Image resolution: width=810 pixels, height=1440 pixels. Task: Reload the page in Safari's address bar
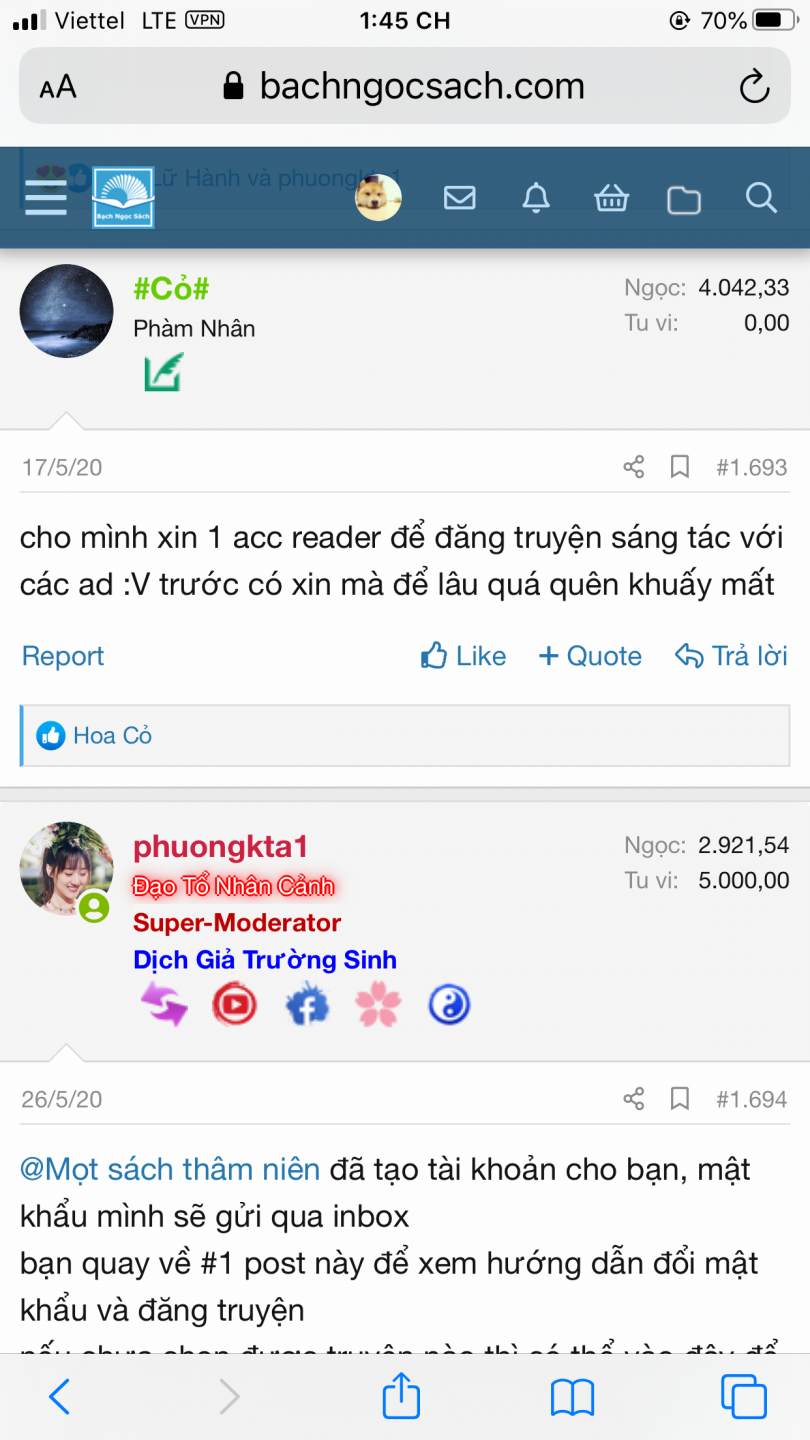tap(754, 87)
